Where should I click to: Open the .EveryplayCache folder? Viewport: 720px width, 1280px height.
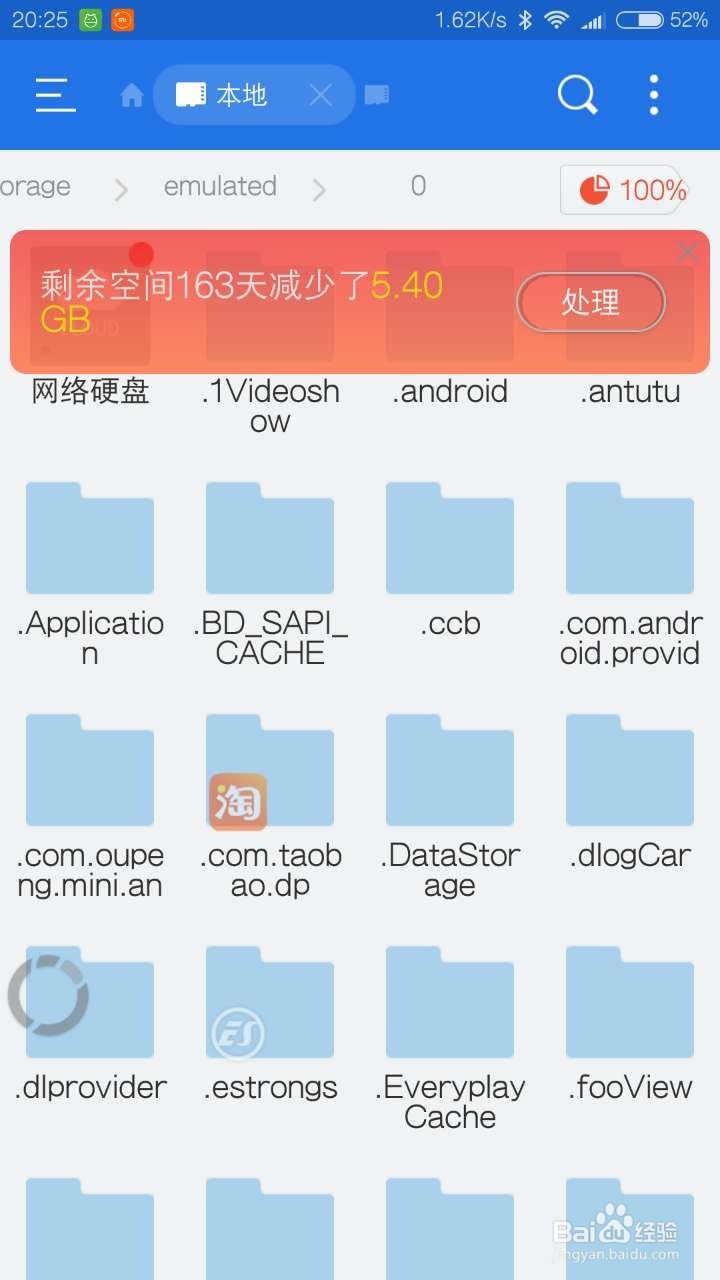(450, 1003)
